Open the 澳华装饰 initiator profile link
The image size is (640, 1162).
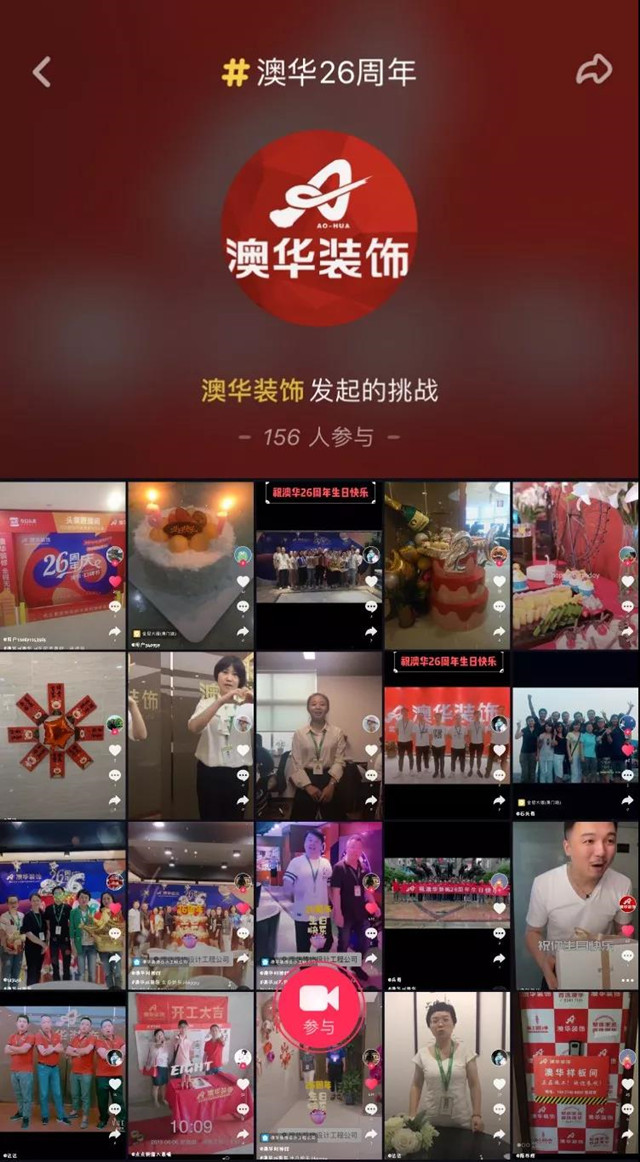pyautogui.click(x=251, y=390)
